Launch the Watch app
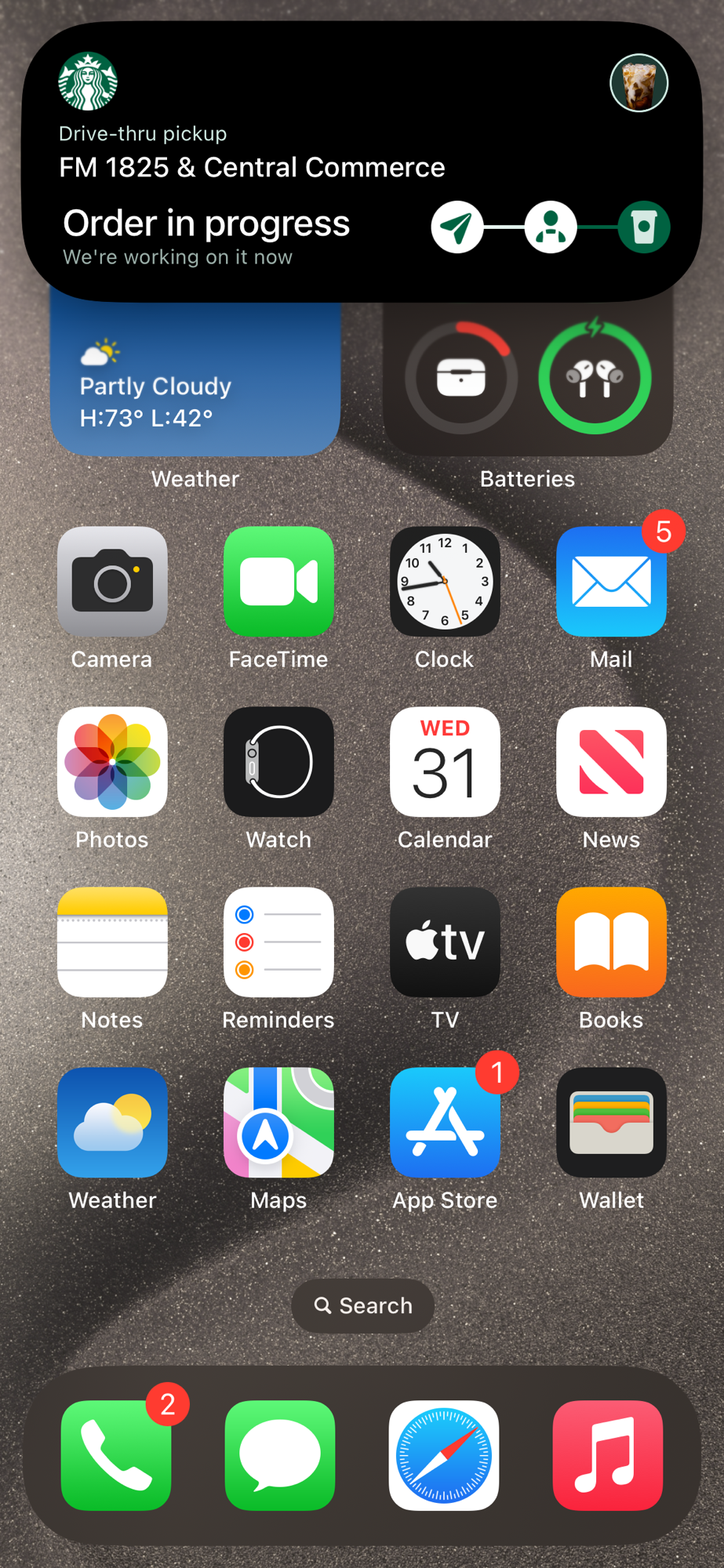 [x=278, y=761]
